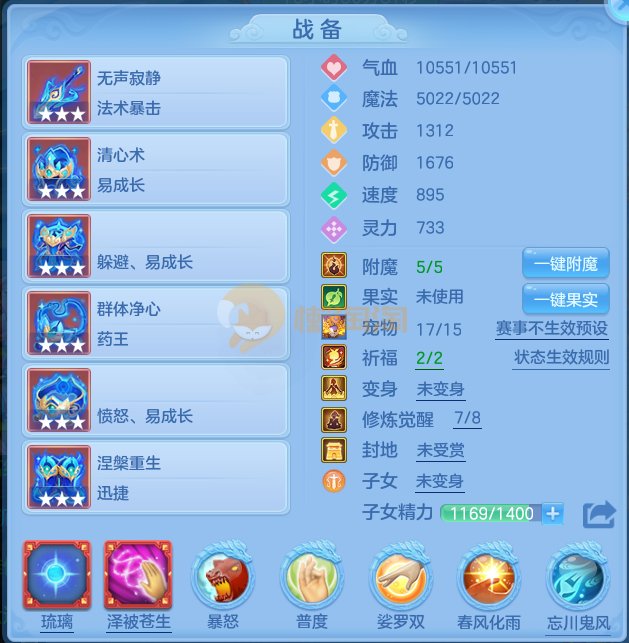
Task: Select the 忘川鬼风 skill icon
Action: 578,577
